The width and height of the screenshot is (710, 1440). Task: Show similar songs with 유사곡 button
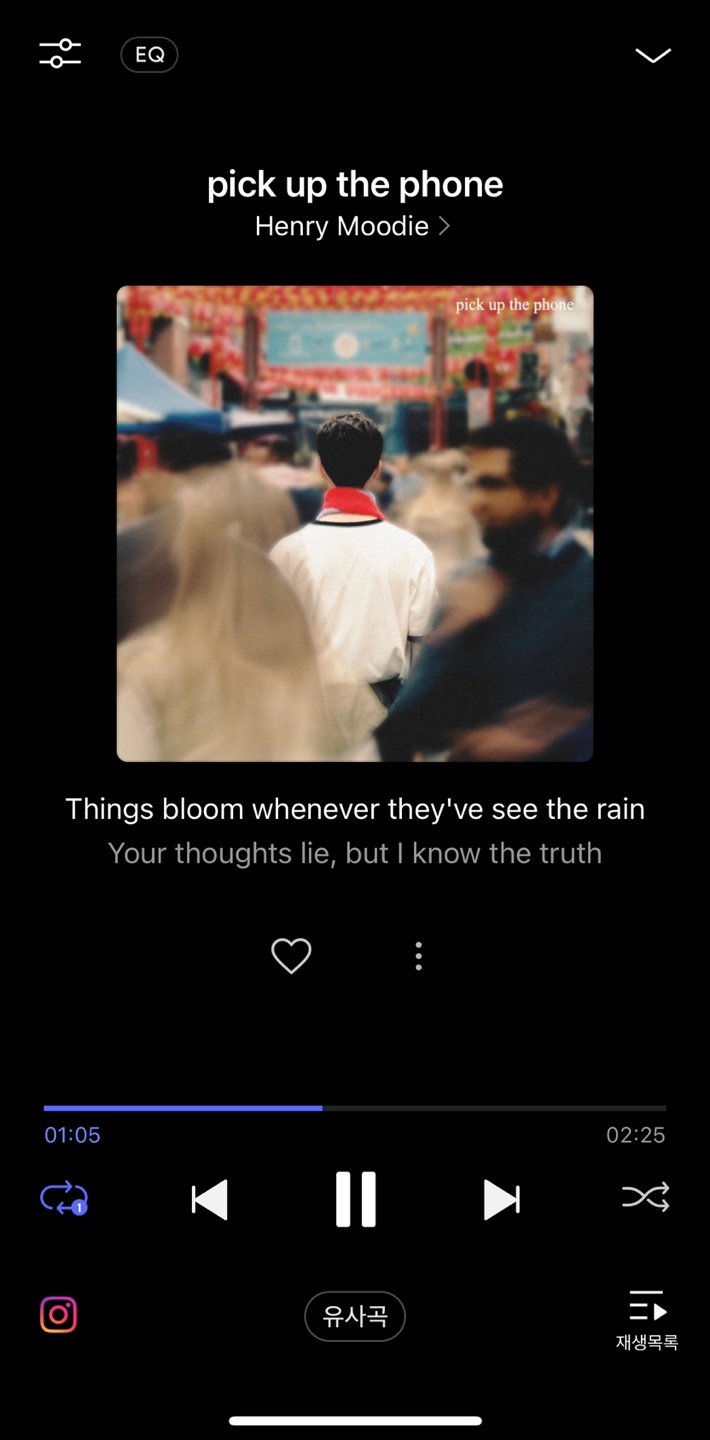(x=355, y=1316)
